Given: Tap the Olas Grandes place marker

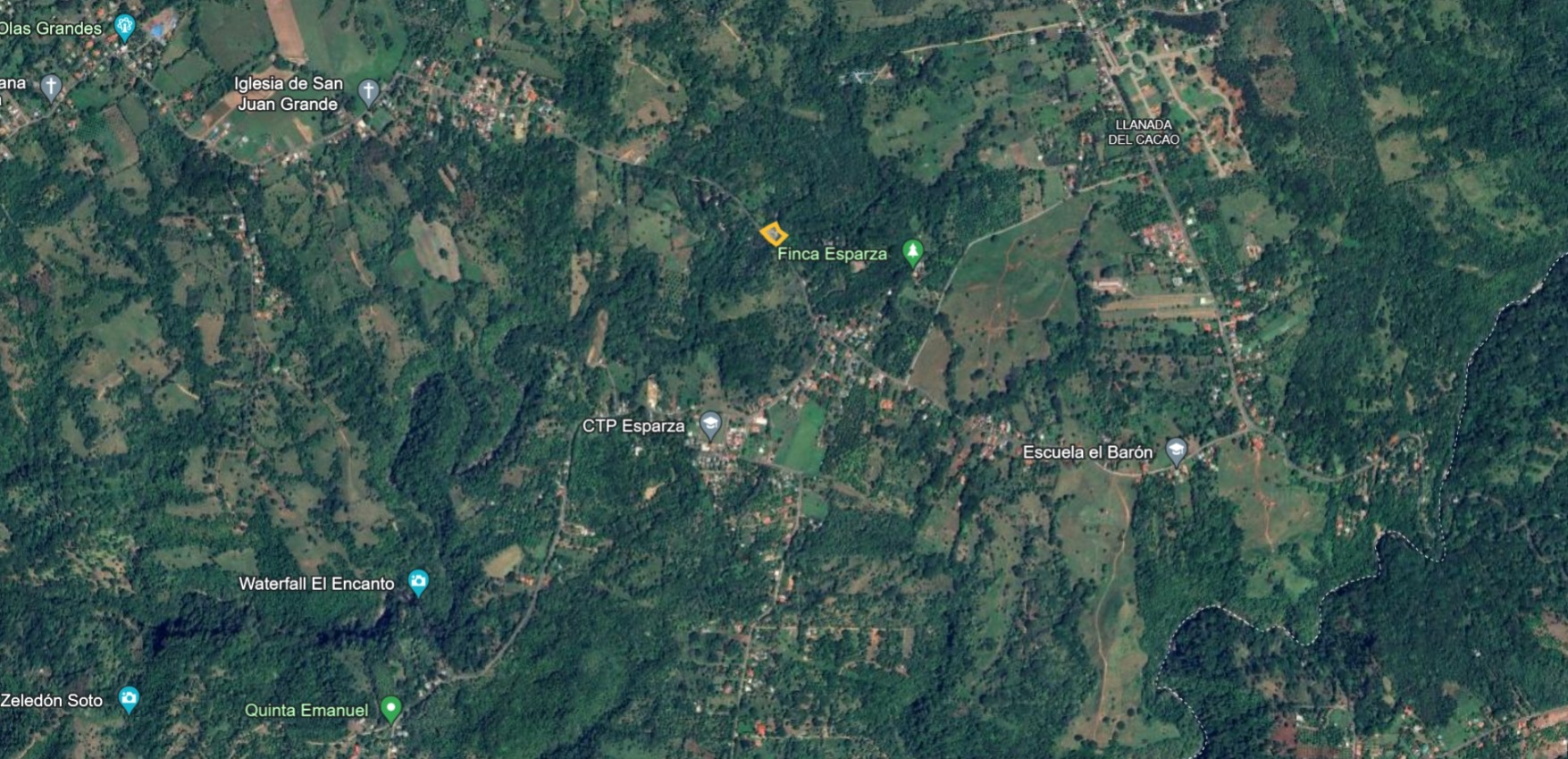Looking at the screenshot, I should tap(125, 27).
